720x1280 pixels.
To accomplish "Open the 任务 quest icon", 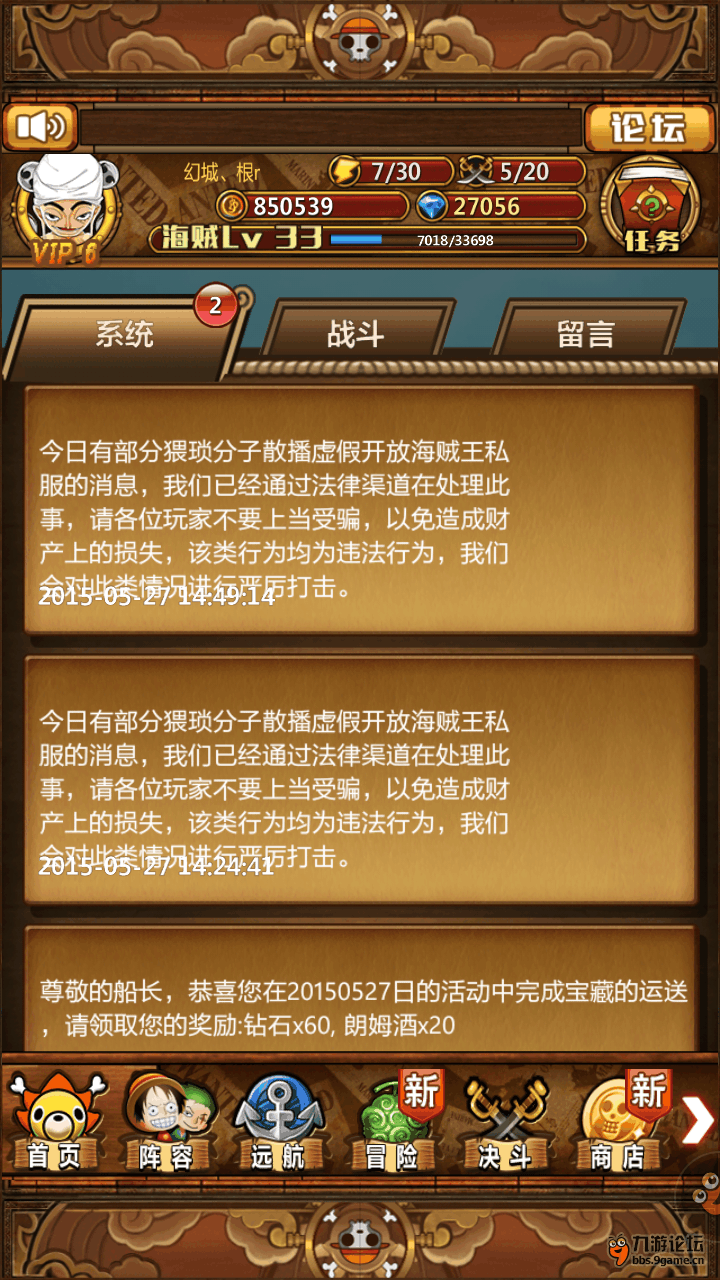I will click(651, 209).
